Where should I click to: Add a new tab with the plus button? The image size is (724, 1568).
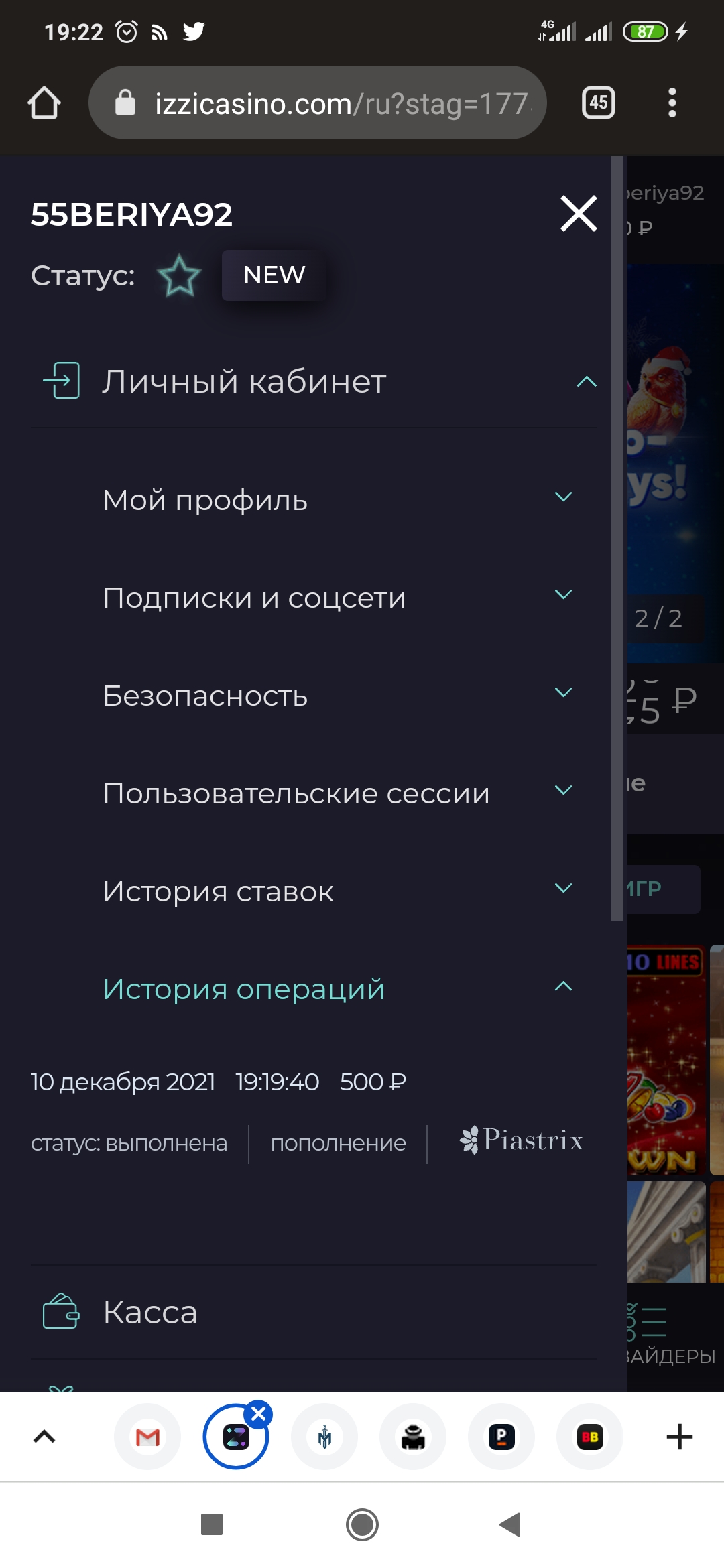tap(679, 1437)
